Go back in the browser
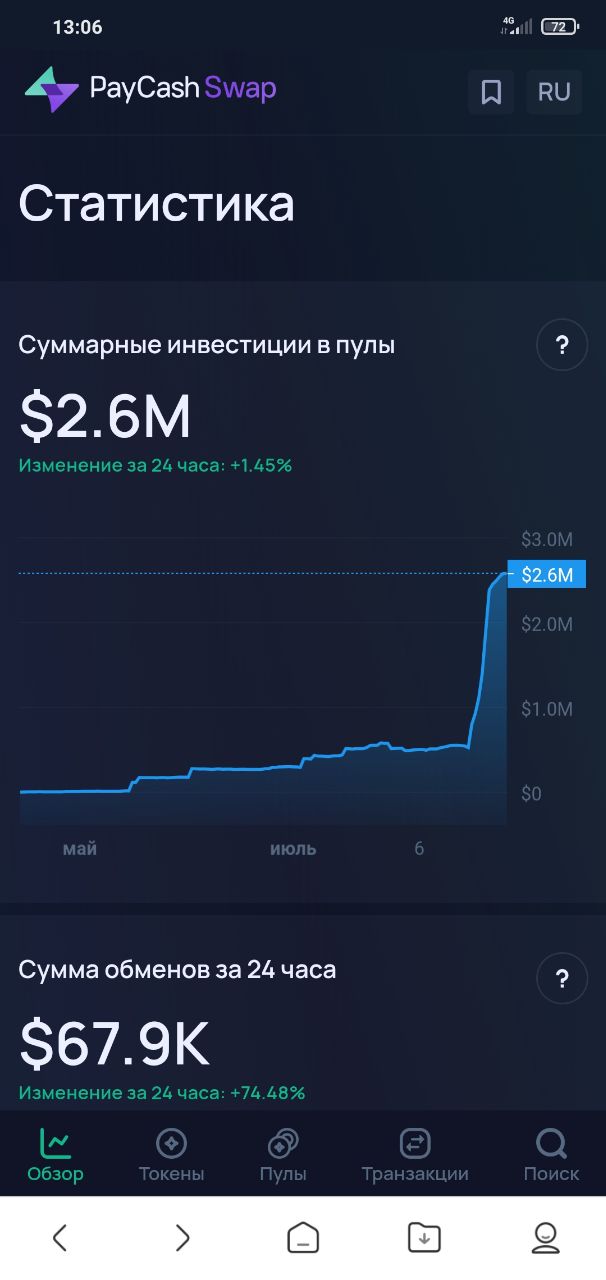 pyautogui.click(x=60, y=1238)
